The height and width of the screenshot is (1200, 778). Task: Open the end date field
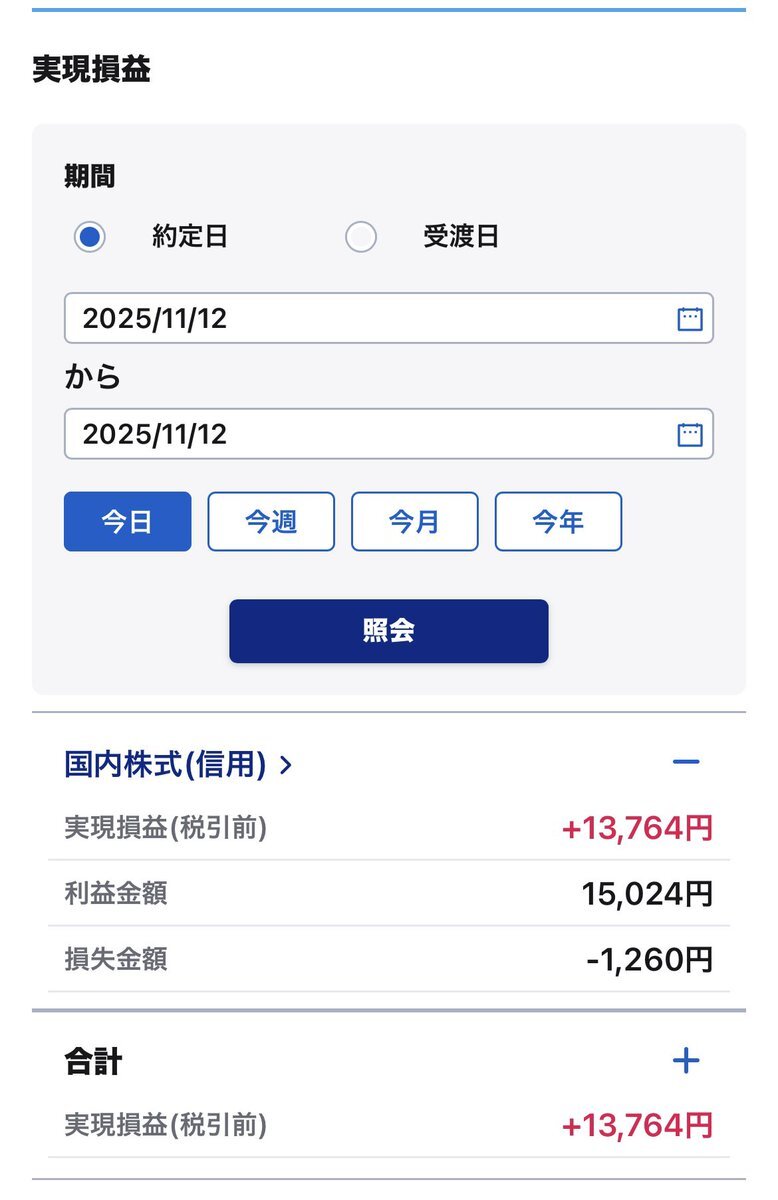(388, 434)
